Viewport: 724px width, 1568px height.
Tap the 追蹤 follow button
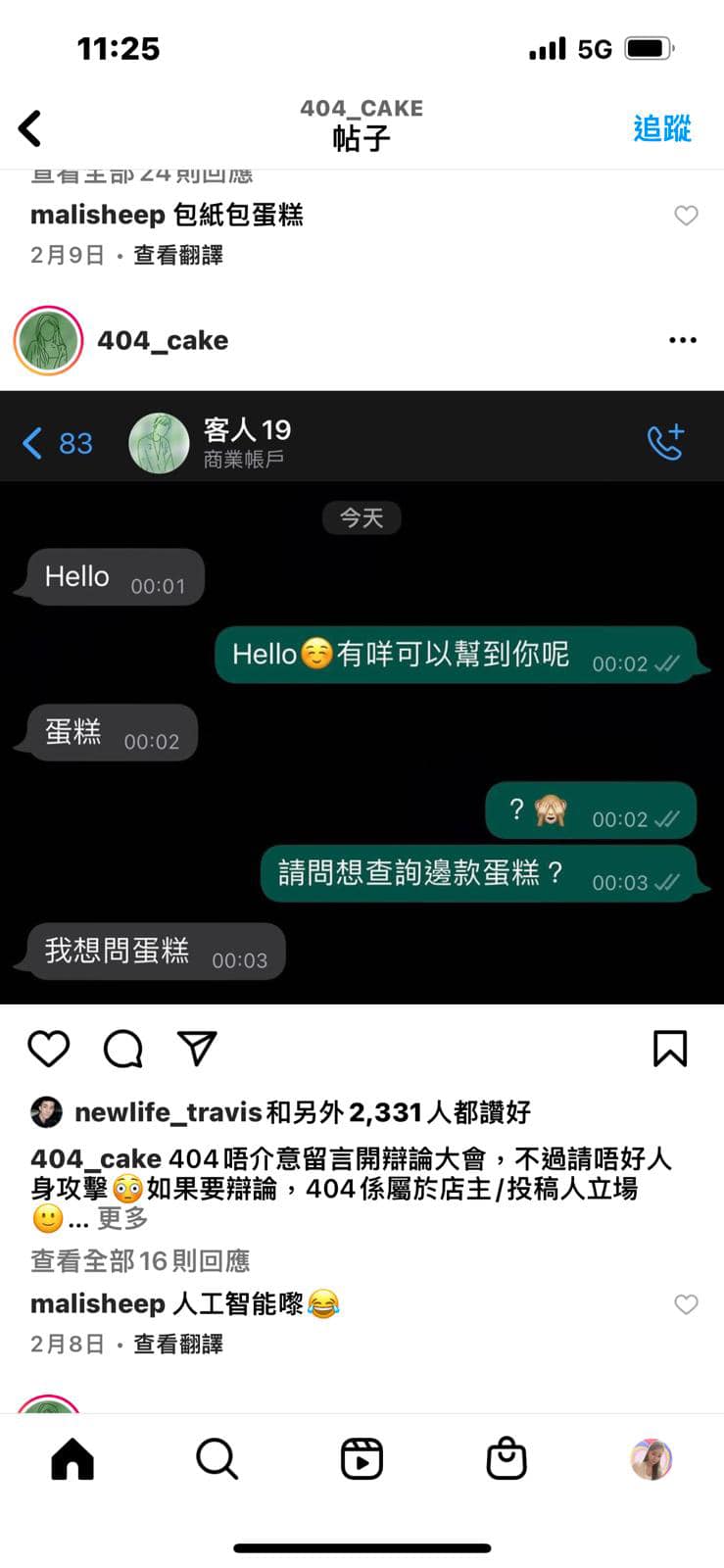pos(661,128)
